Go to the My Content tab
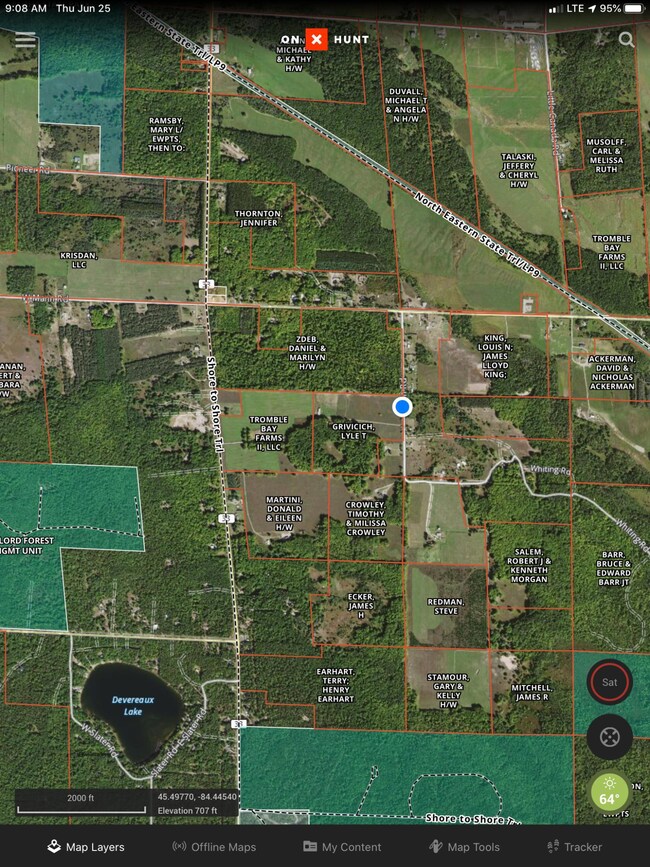The image size is (650, 867). pyautogui.click(x=342, y=847)
